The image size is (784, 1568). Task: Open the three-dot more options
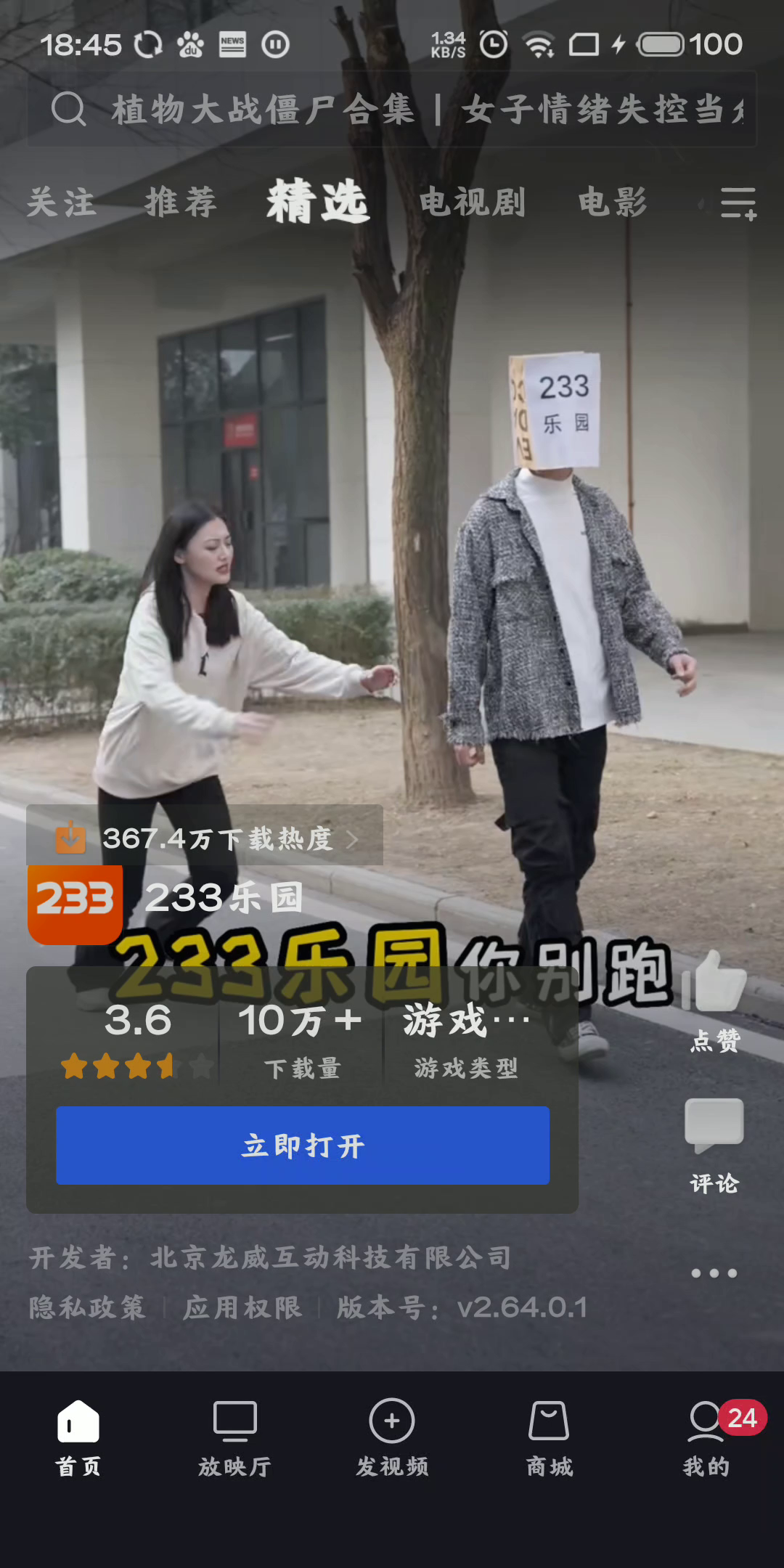pos(714,1273)
